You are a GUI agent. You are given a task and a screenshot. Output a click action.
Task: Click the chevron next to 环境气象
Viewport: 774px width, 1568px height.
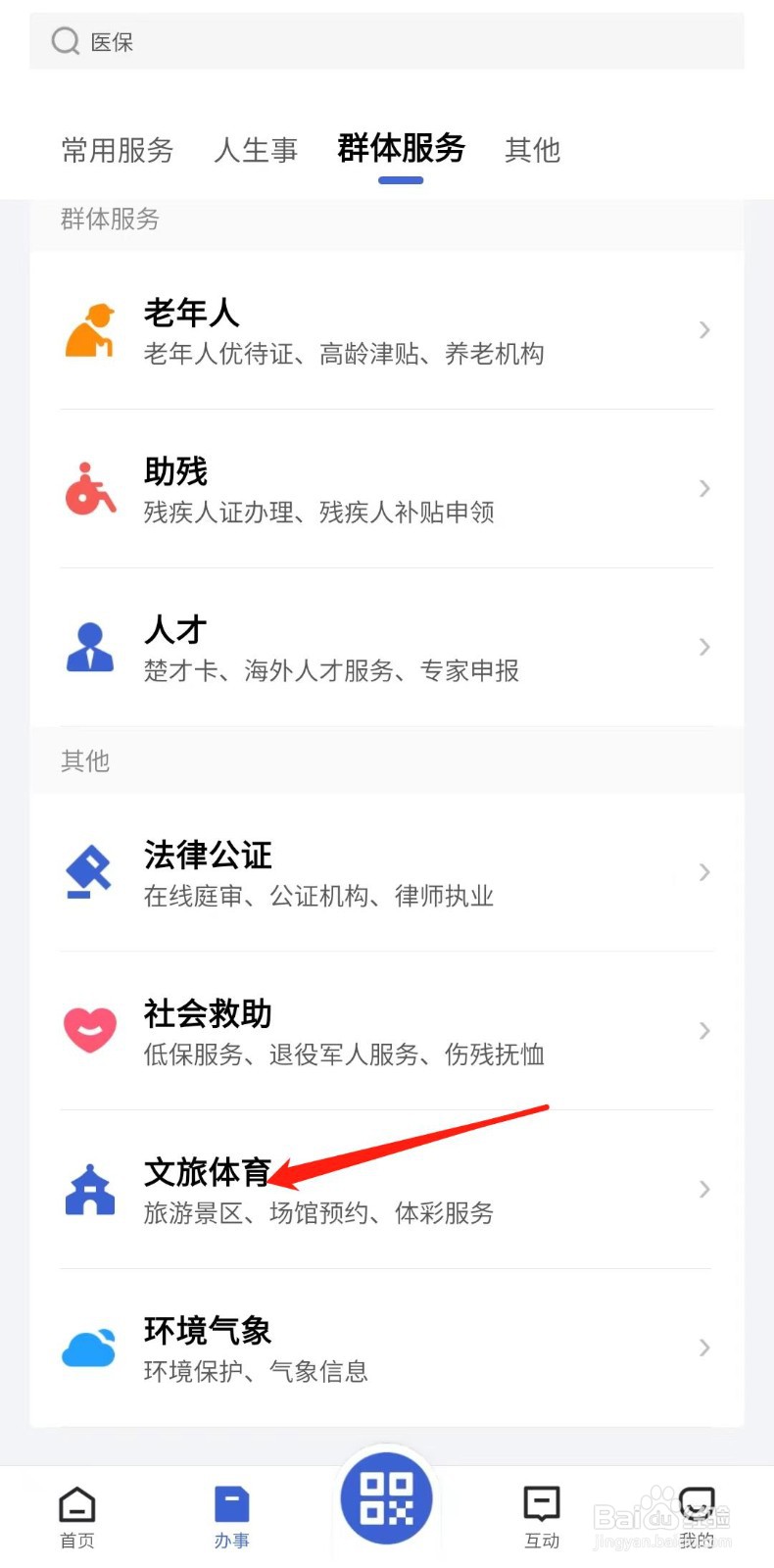[703, 1347]
